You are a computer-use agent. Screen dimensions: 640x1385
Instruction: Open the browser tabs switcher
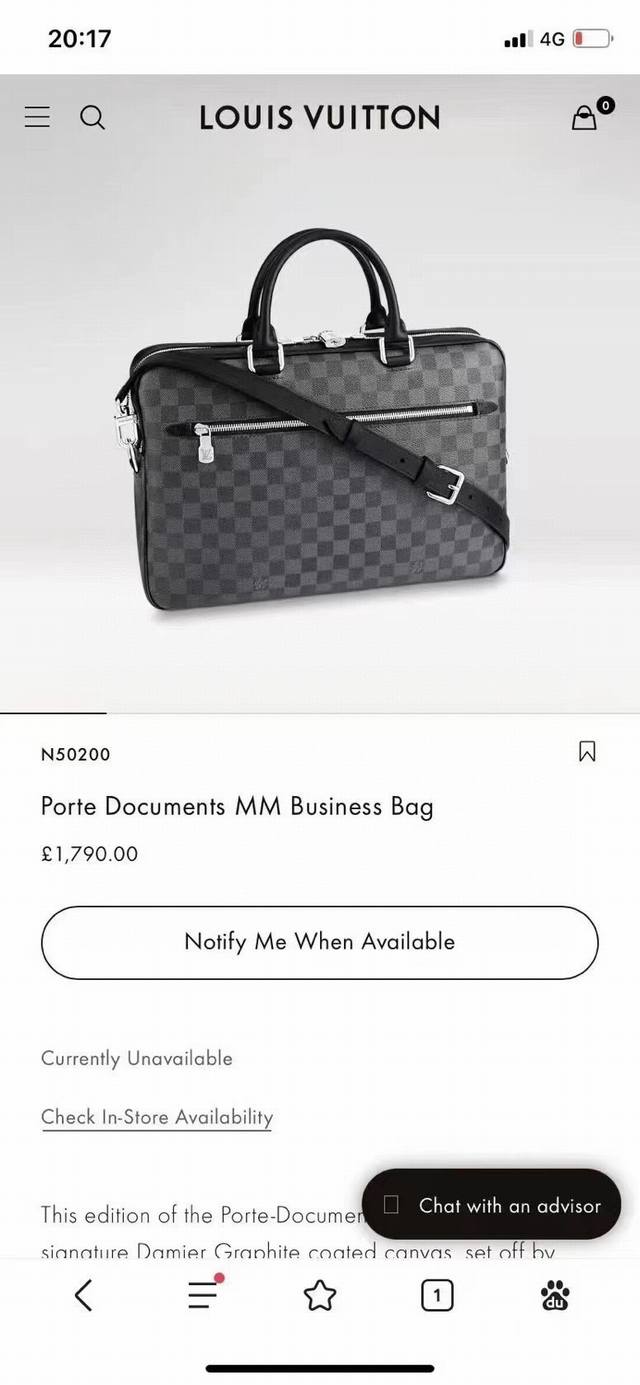pyautogui.click(x=437, y=1296)
